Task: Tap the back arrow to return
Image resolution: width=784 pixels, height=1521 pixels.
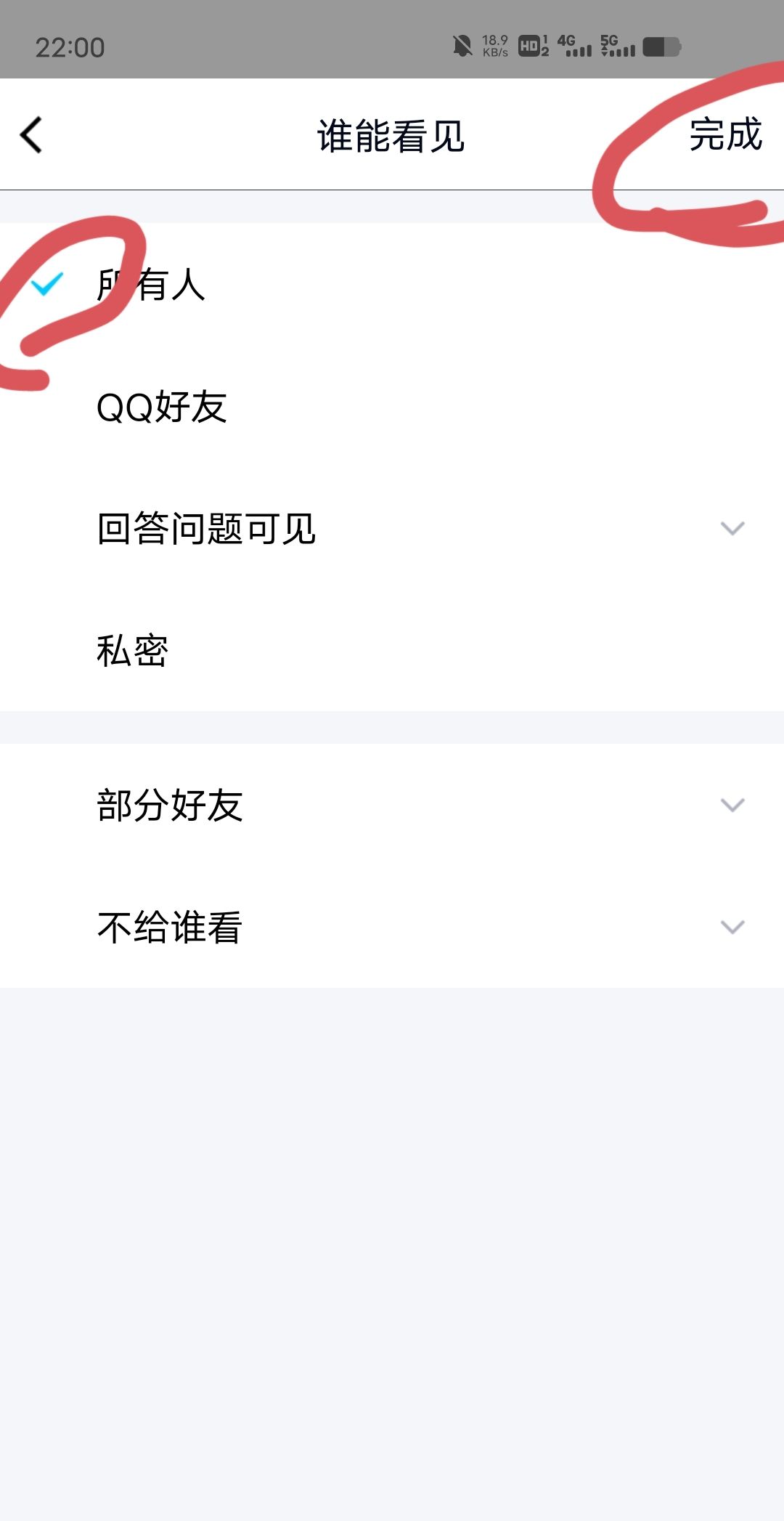Action: [x=30, y=134]
